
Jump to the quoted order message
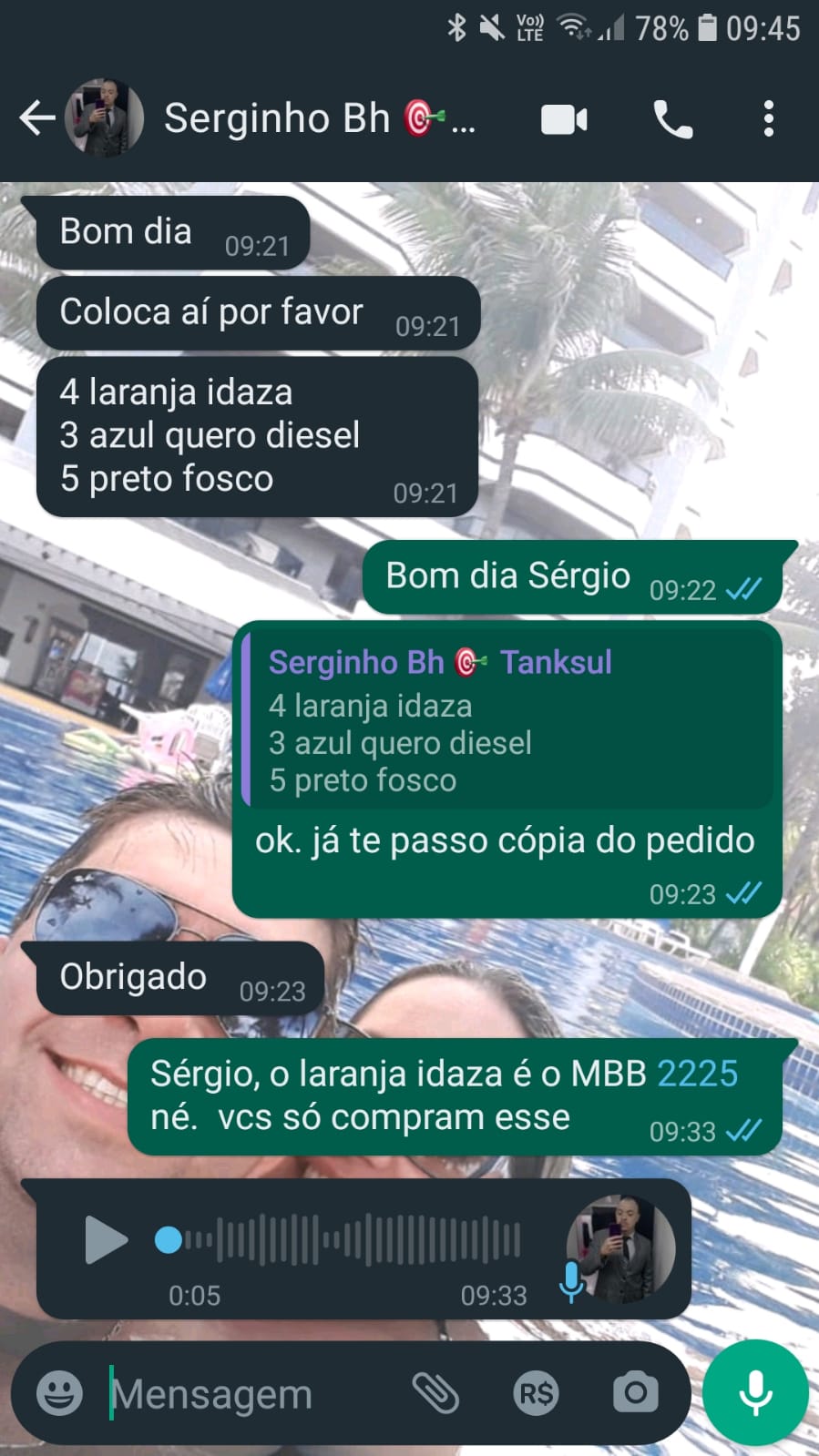pos(507,719)
